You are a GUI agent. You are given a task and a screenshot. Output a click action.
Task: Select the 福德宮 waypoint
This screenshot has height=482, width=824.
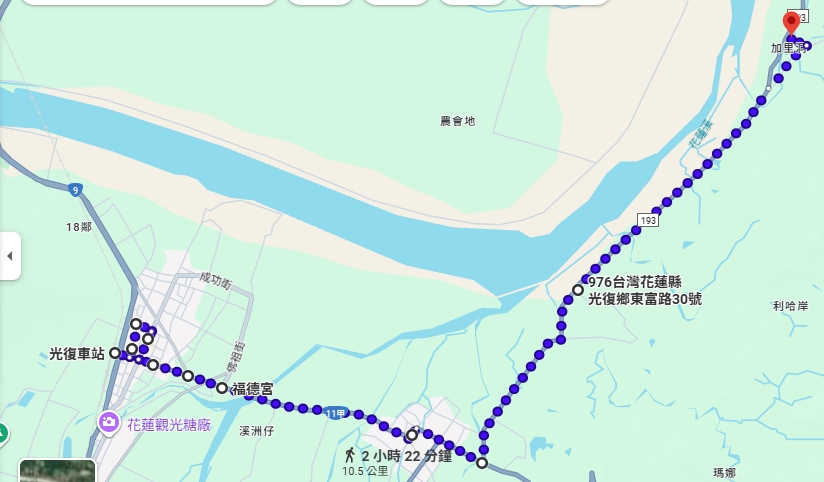pos(222,387)
